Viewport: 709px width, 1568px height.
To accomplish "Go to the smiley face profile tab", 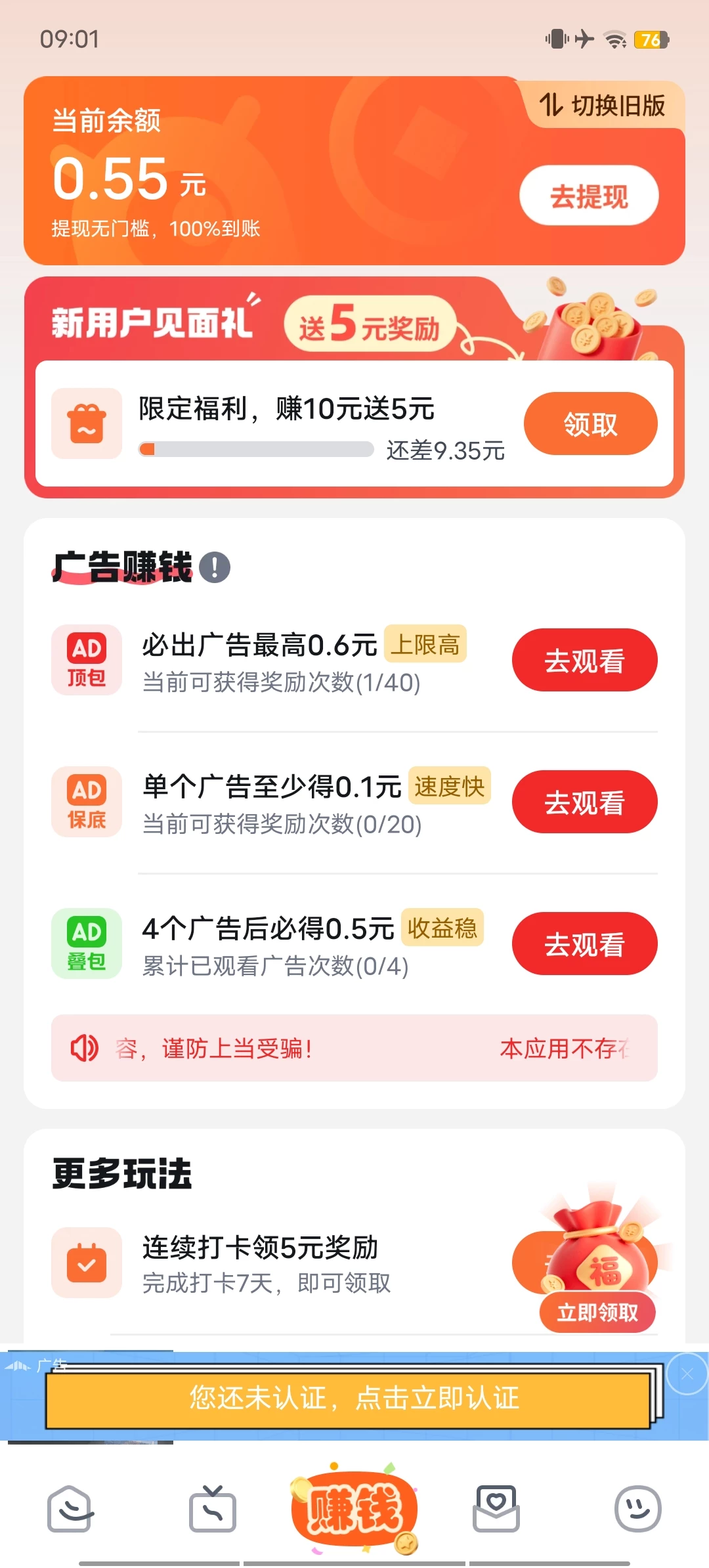I will (x=637, y=1509).
